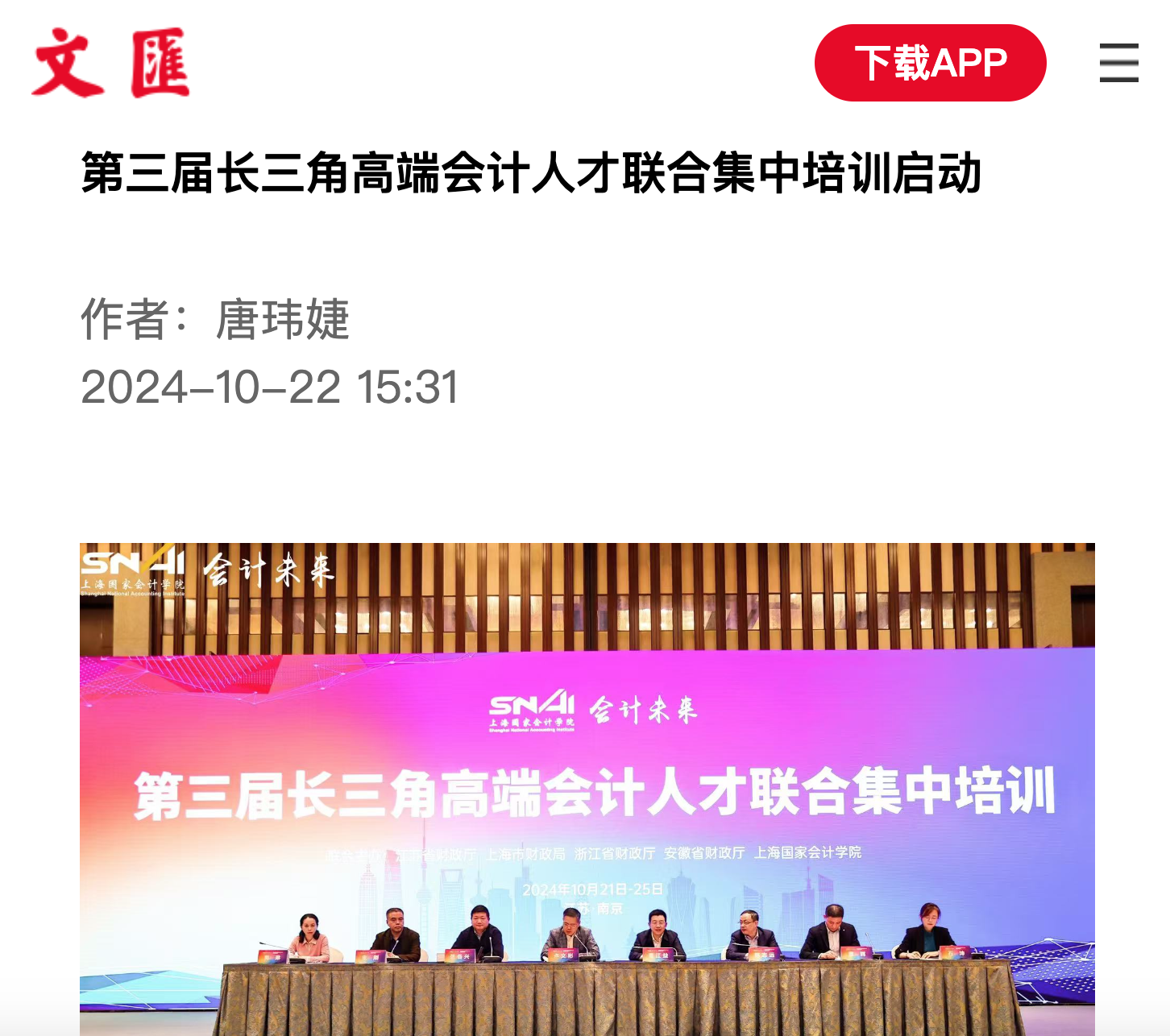Screen dimensions: 1170x1036
Task: Go to the 文汇 homepage via the logo
Action: [x=110, y=63]
